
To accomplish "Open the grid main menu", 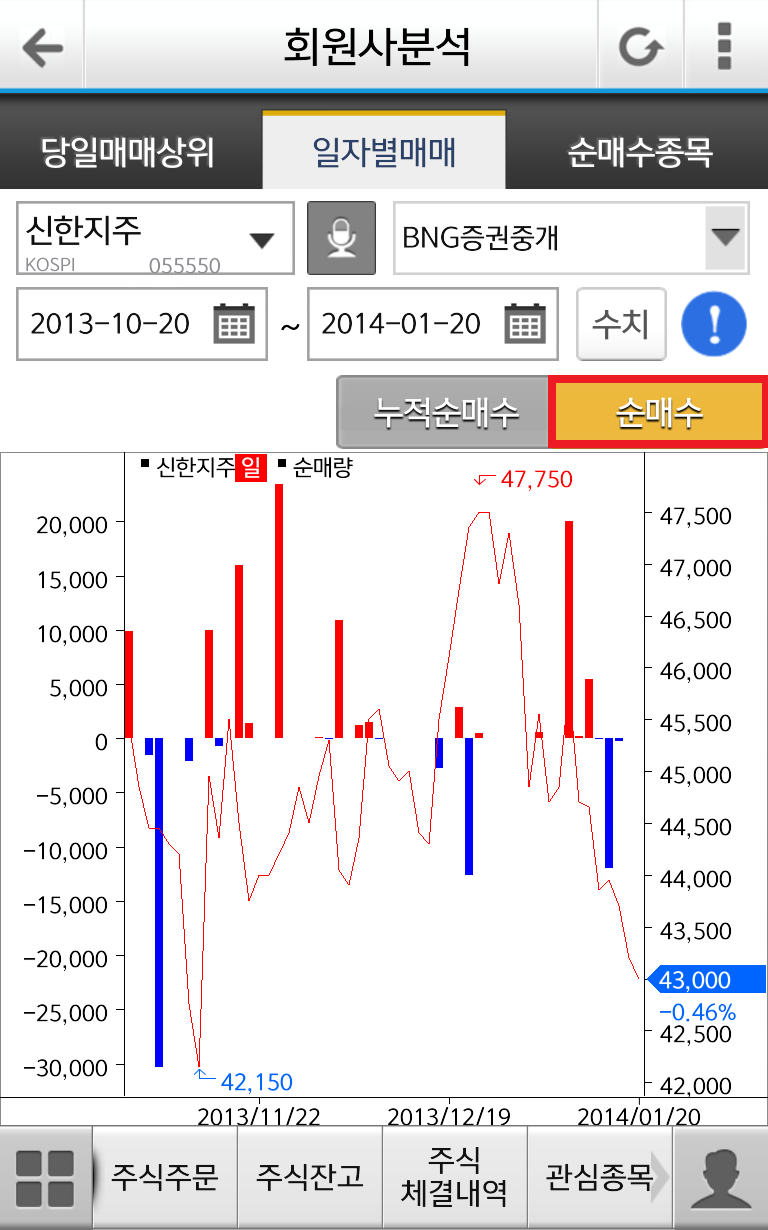I will [x=46, y=1178].
